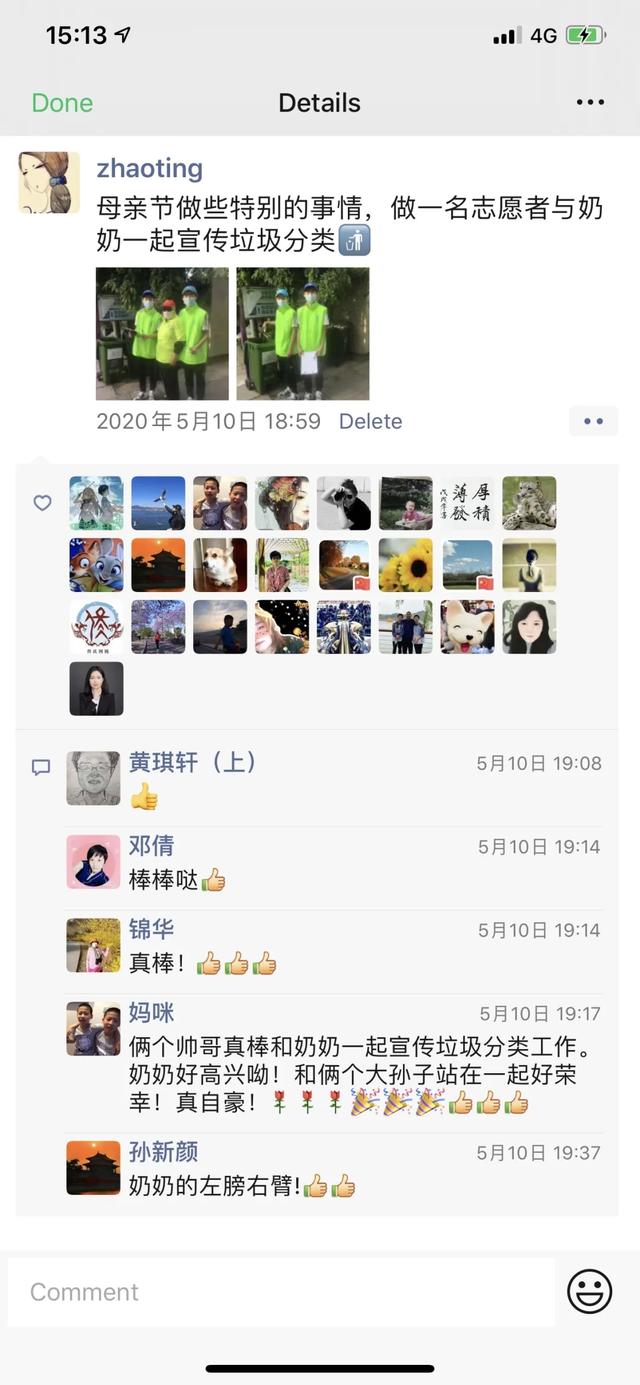Viewport: 640px width, 1385px height.
Task: Open the like and comment popup button
Action: point(593,421)
